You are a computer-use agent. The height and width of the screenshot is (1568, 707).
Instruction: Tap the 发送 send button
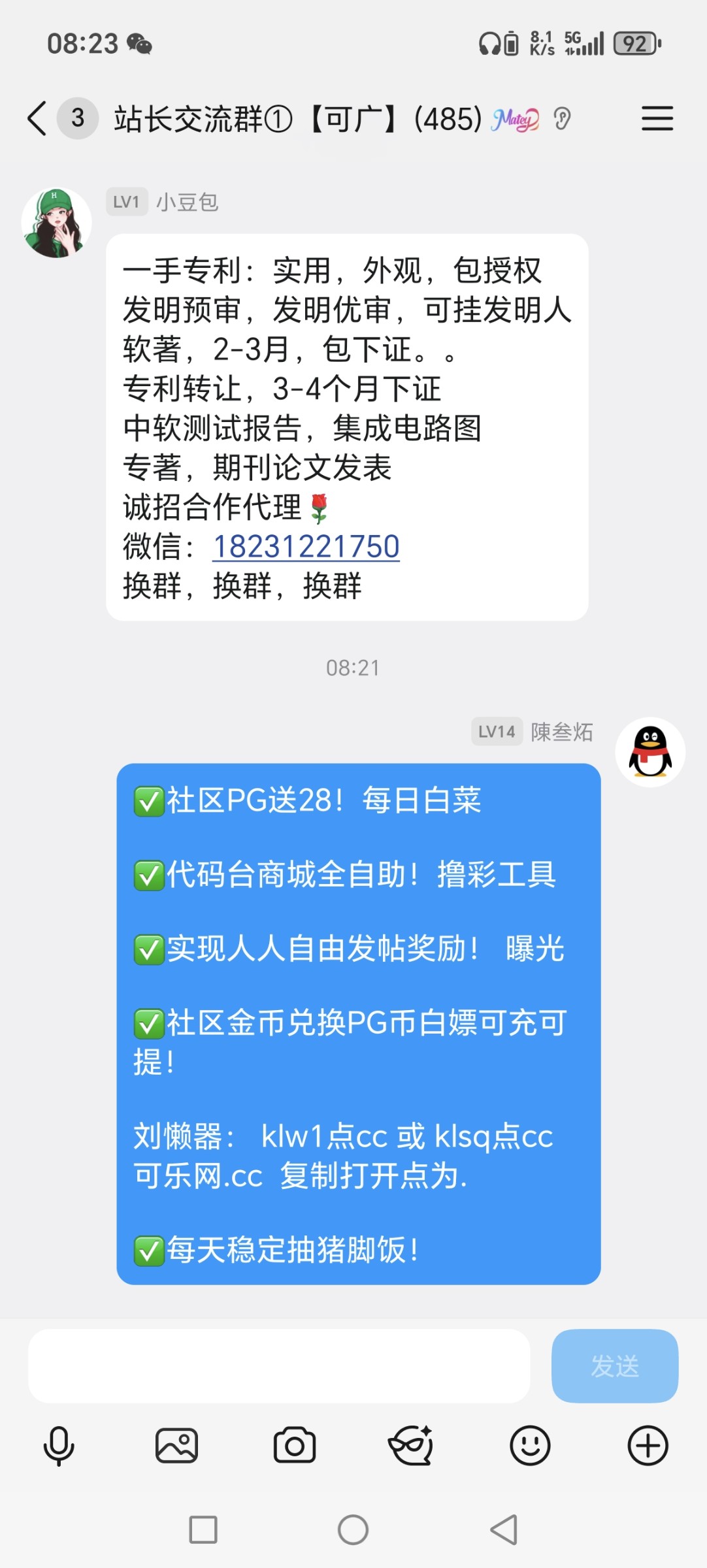[x=614, y=1367]
